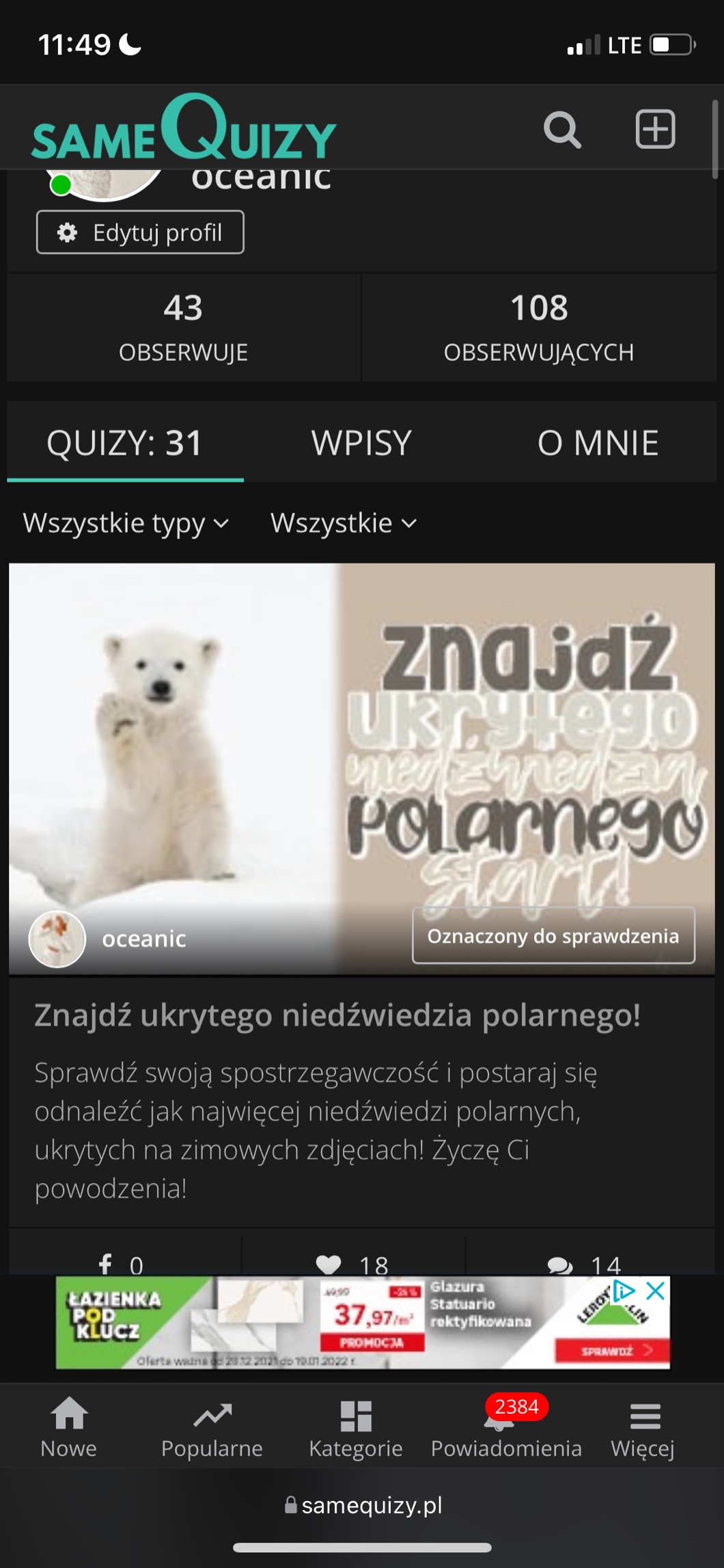
Task: Open Edytuj profil settings
Action: click(x=140, y=232)
